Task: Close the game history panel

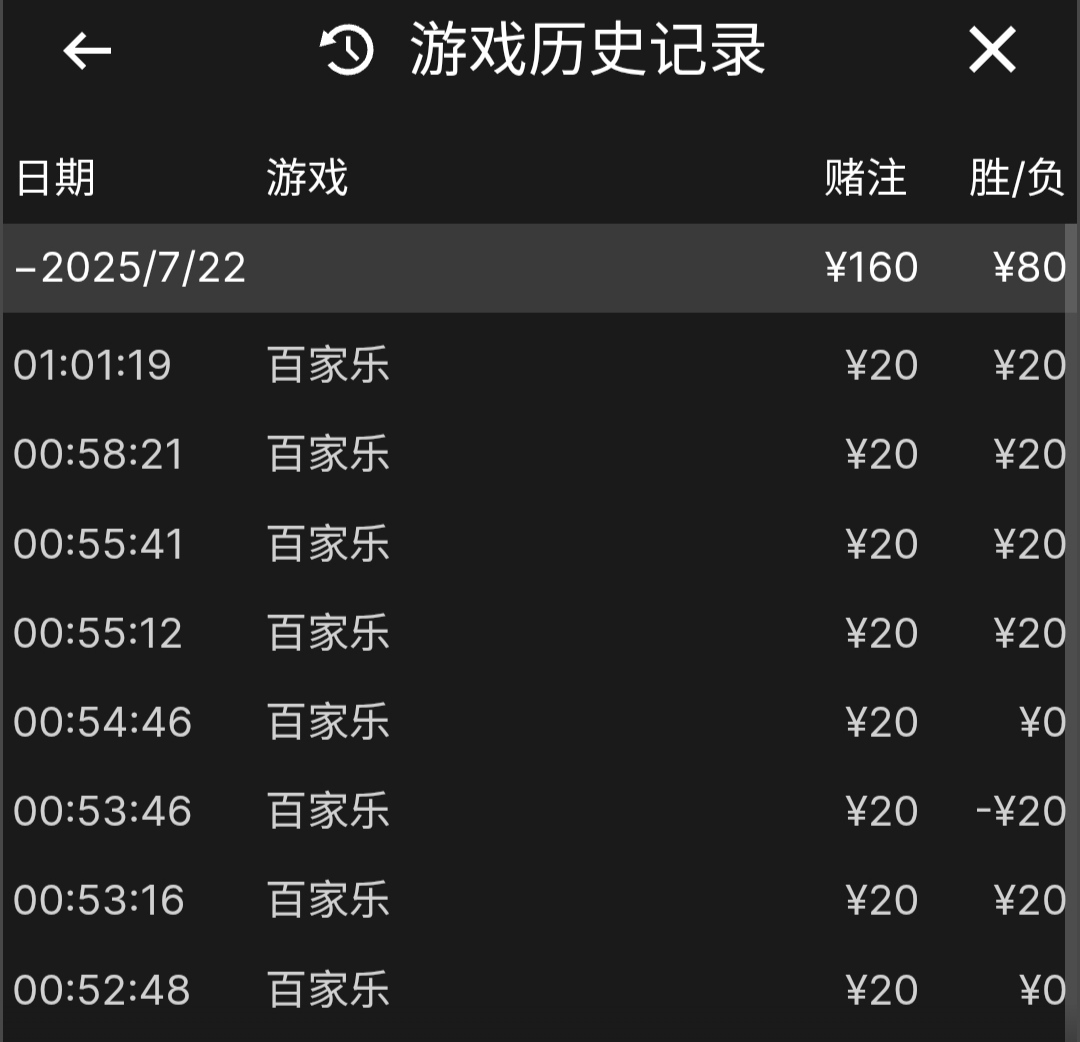Action: click(x=991, y=50)
